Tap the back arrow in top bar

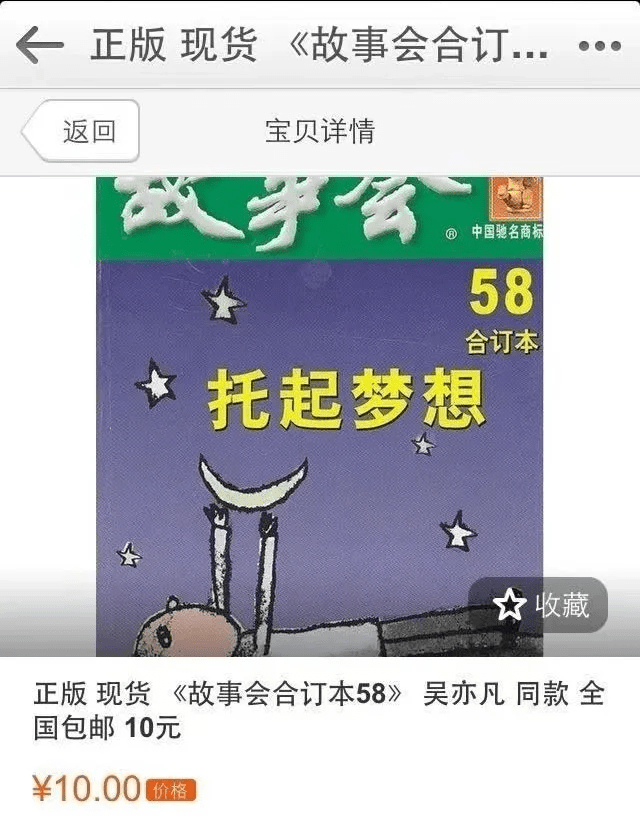[40, 45]
